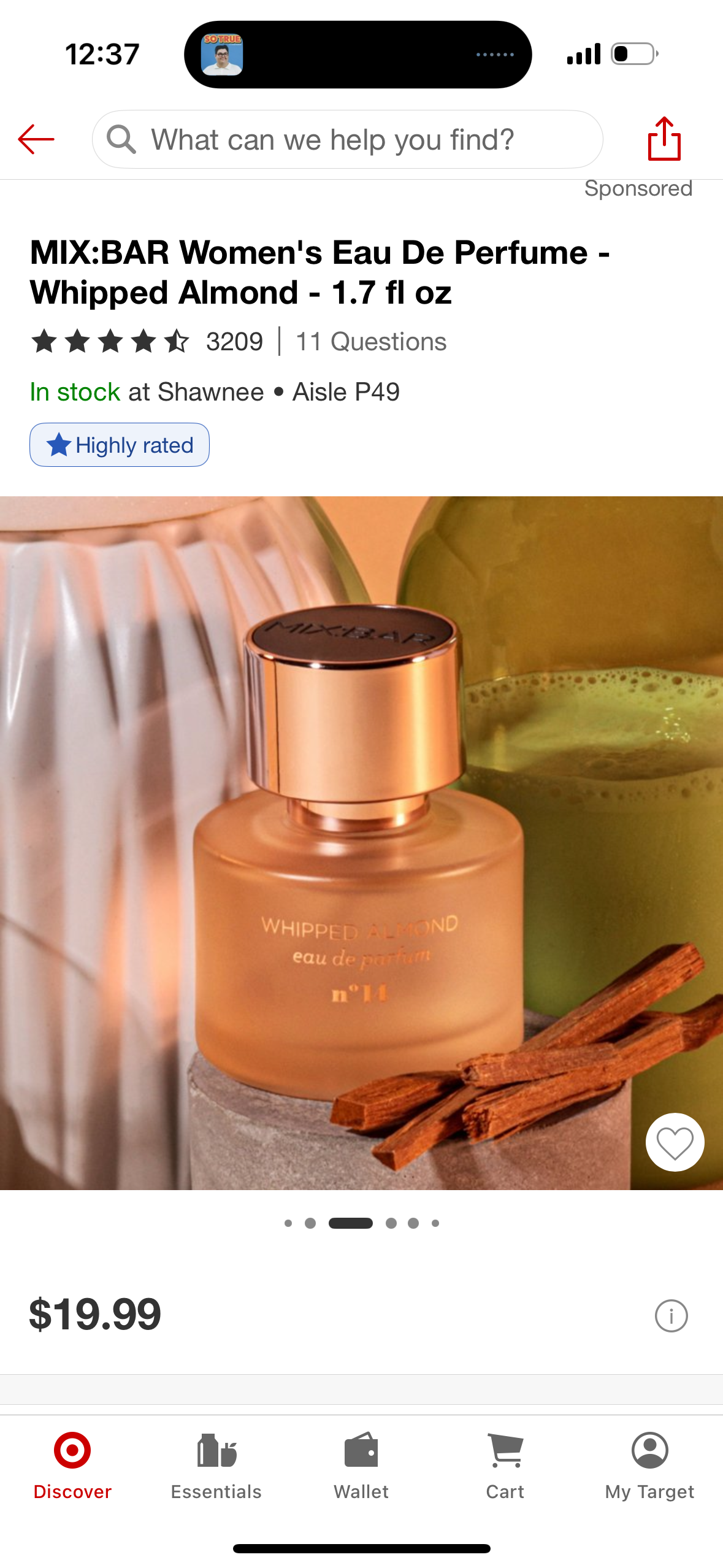Switch to the Discover tab
Image resolution: width=723 pixels, height=1568 pixels.
tap(72, 1466)
